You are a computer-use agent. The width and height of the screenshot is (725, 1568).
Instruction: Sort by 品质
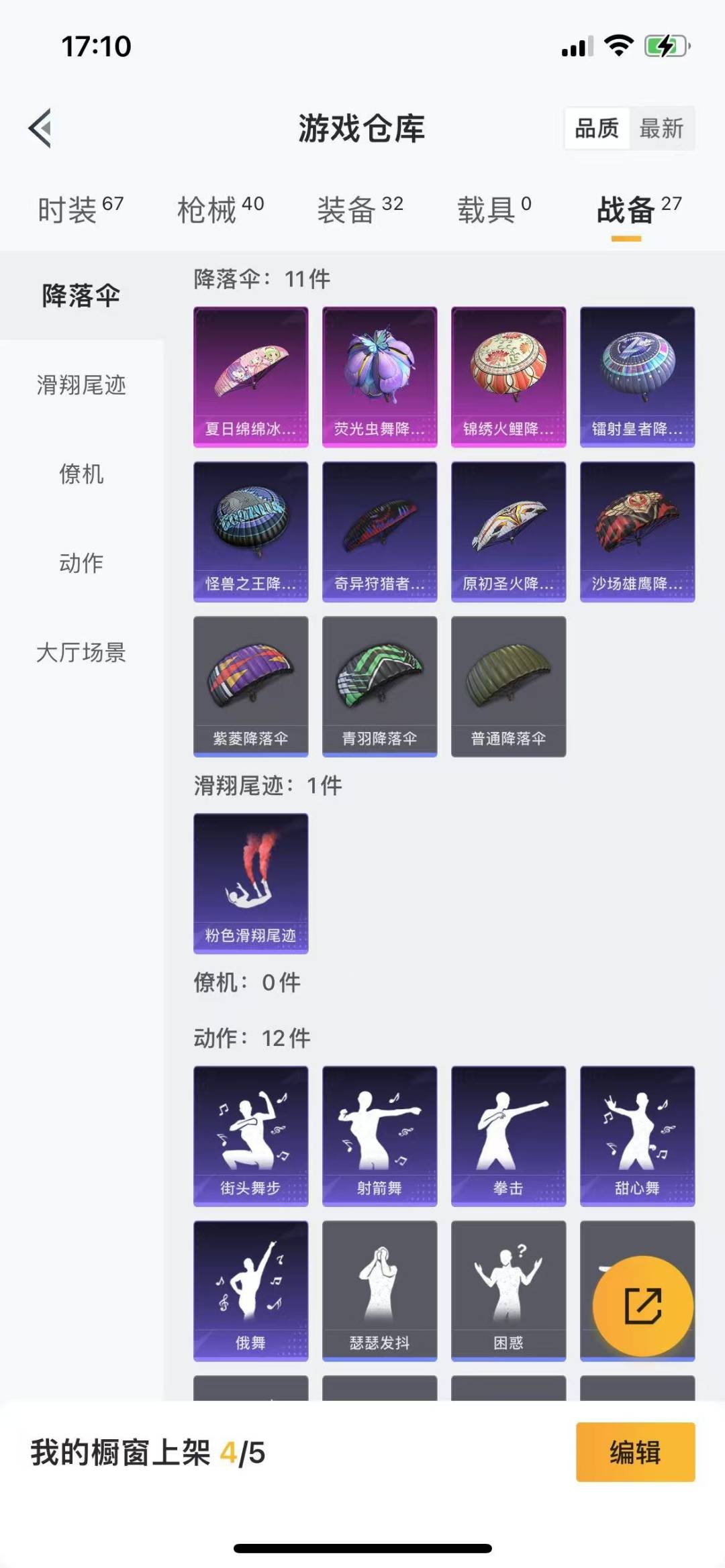click(597, 128)
